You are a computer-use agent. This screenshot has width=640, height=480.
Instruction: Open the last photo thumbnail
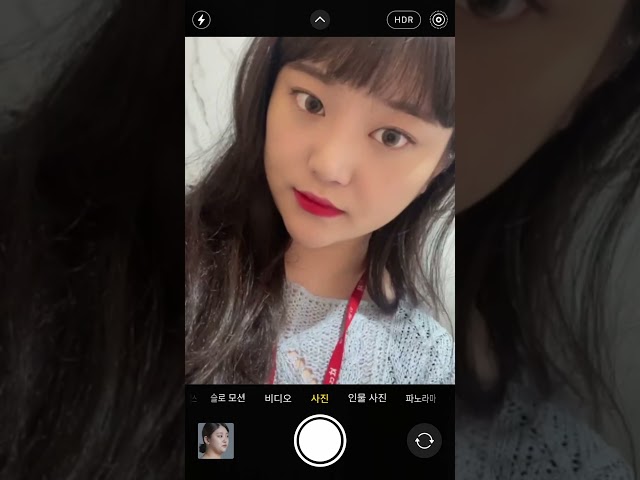coord(216,441)
